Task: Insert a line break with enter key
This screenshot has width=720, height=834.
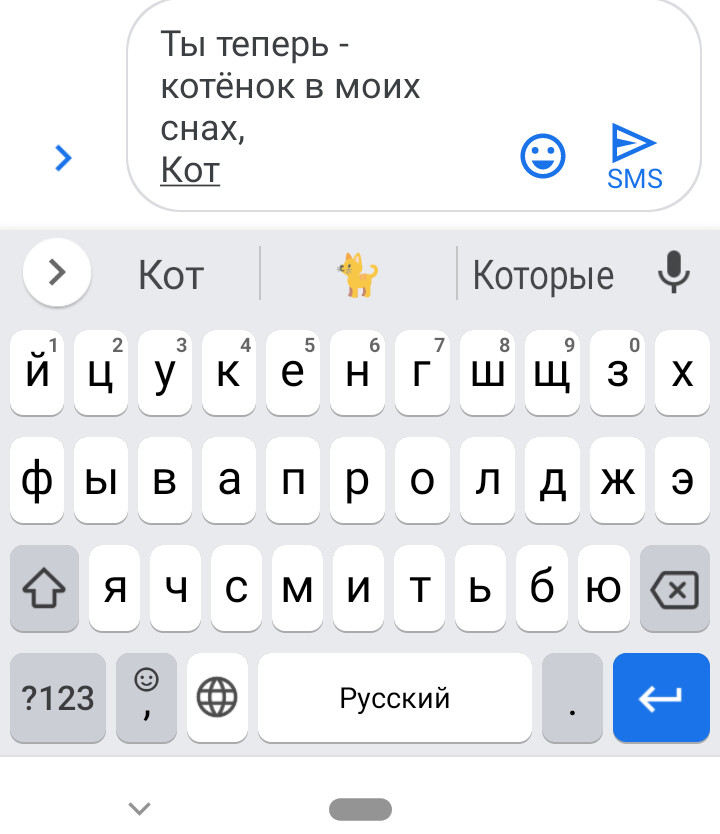Action: pos(660,698)
